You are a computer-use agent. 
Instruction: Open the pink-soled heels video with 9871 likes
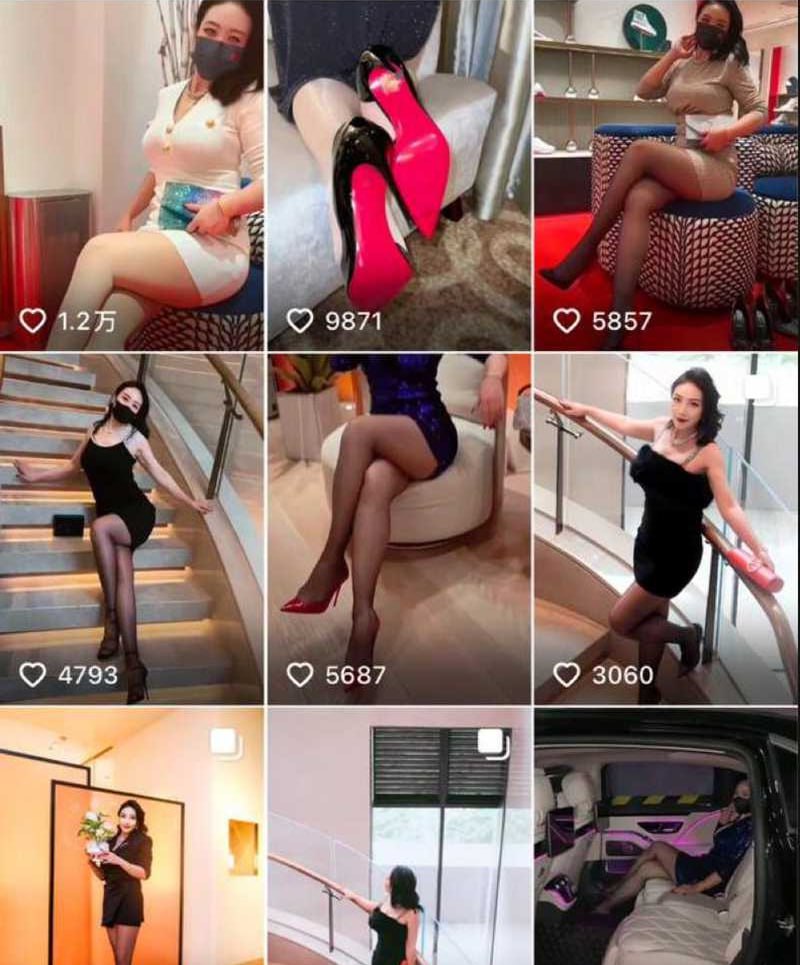coord(399,175)
